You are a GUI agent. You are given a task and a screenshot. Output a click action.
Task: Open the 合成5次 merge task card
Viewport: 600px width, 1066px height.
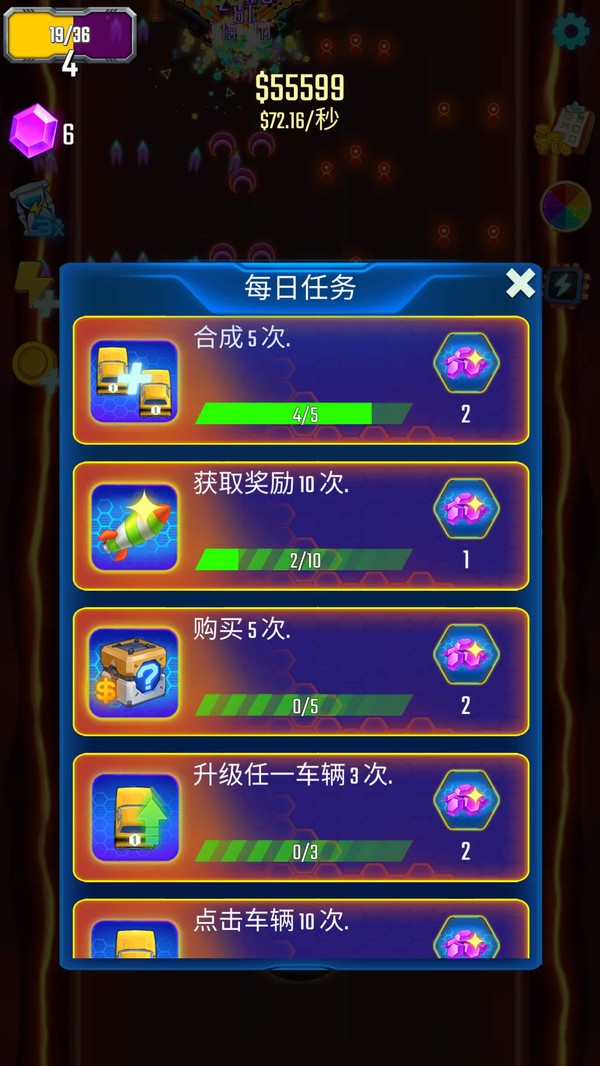[300, 380]
